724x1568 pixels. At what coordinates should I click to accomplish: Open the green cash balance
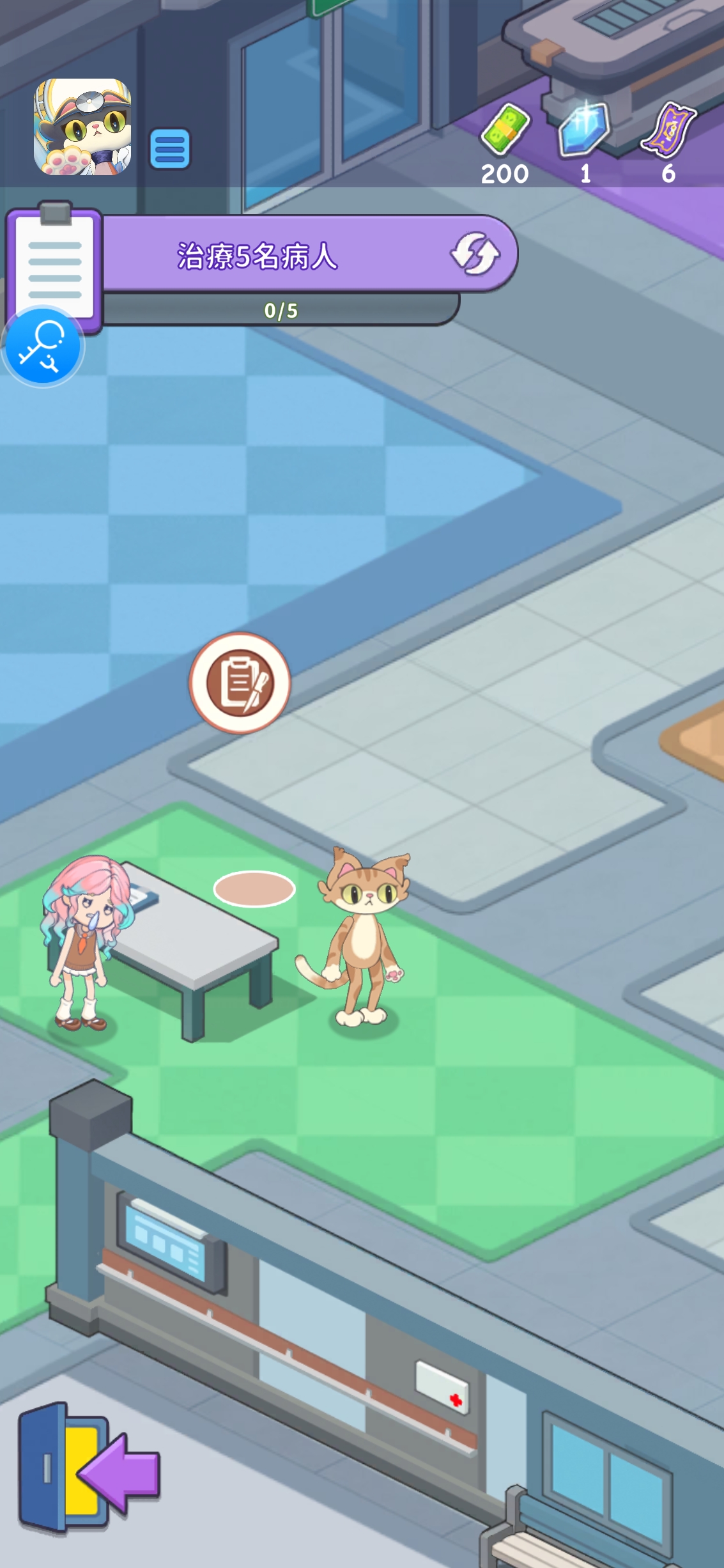(505, 144)
